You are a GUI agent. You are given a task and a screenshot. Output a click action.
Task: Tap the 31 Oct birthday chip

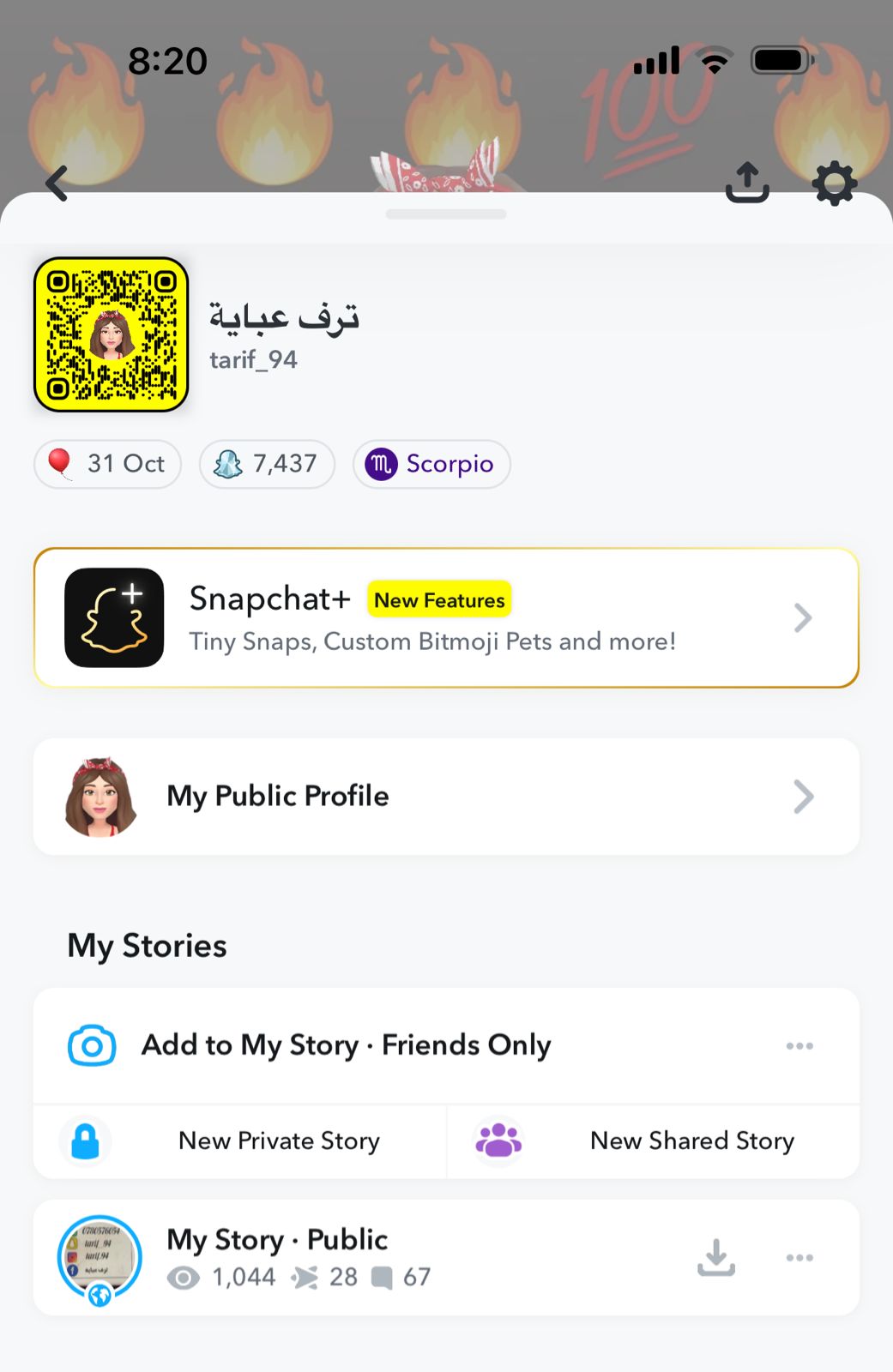click(108, 464)
